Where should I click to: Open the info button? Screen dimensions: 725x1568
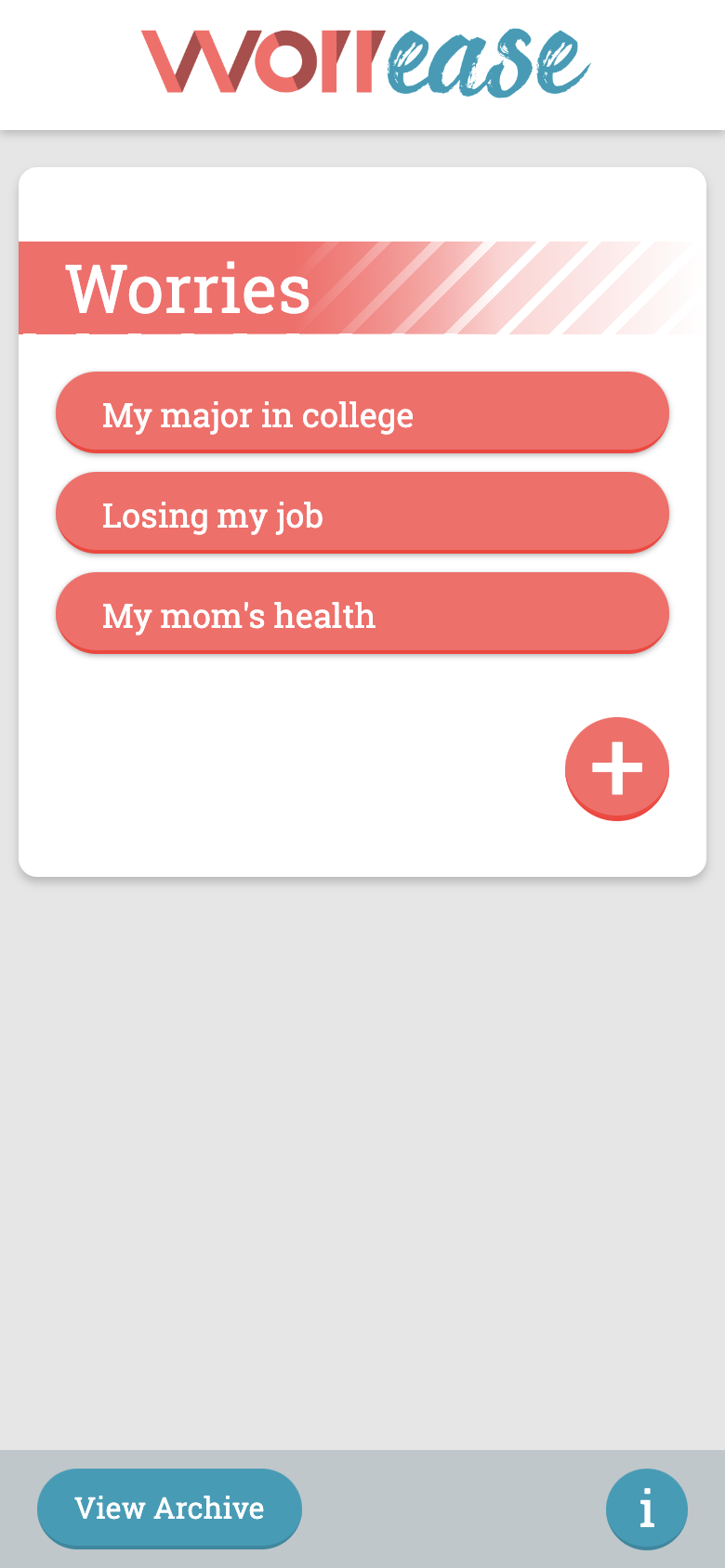pos(647,1509)
